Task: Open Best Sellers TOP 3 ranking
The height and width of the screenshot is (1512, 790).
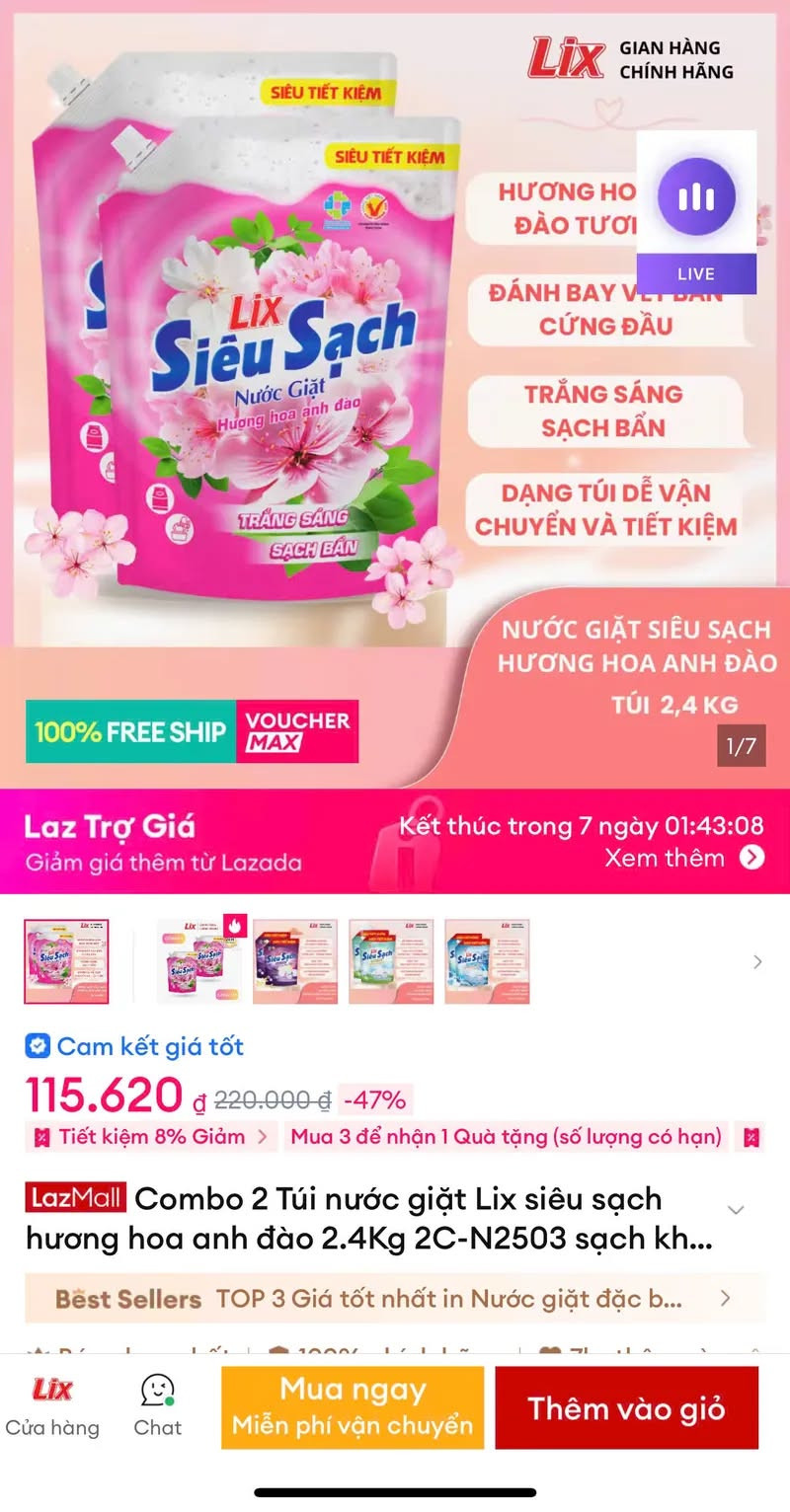Action: (x=395, y=1299)
